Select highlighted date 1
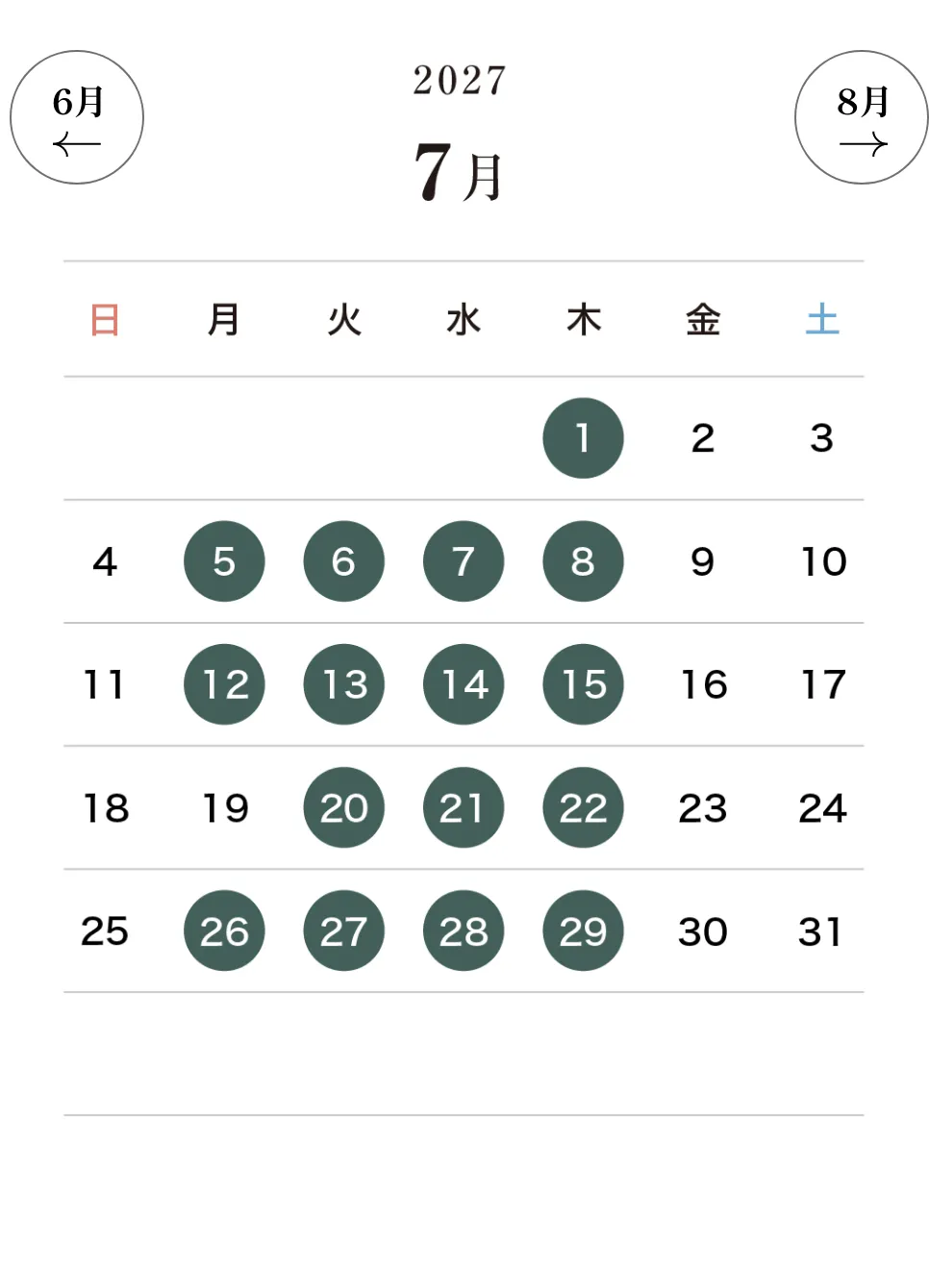The width and height of the screenshot is (929, 1288). pos(583,438)
